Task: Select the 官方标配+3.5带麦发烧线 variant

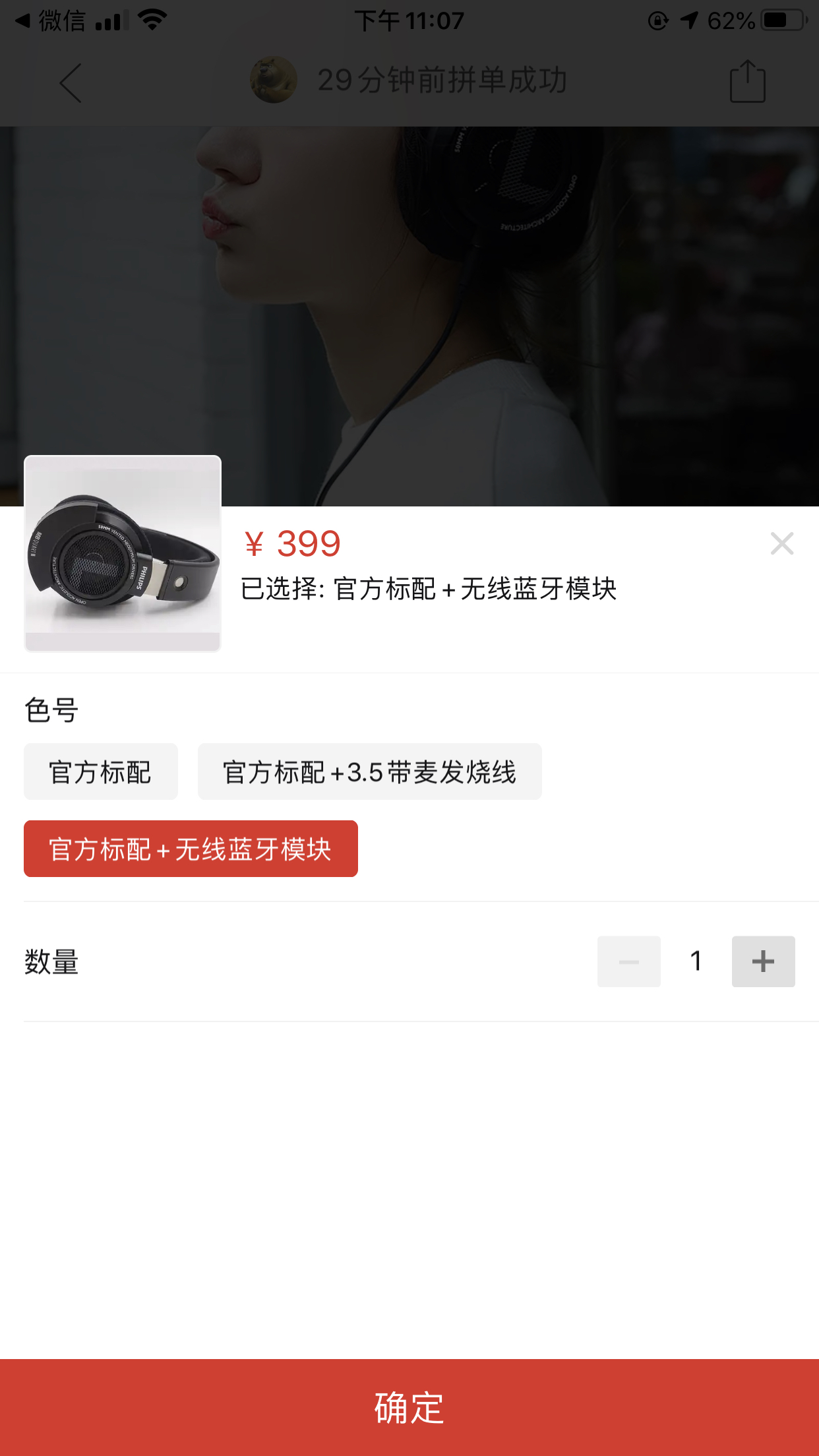Action: coord(369,771)
